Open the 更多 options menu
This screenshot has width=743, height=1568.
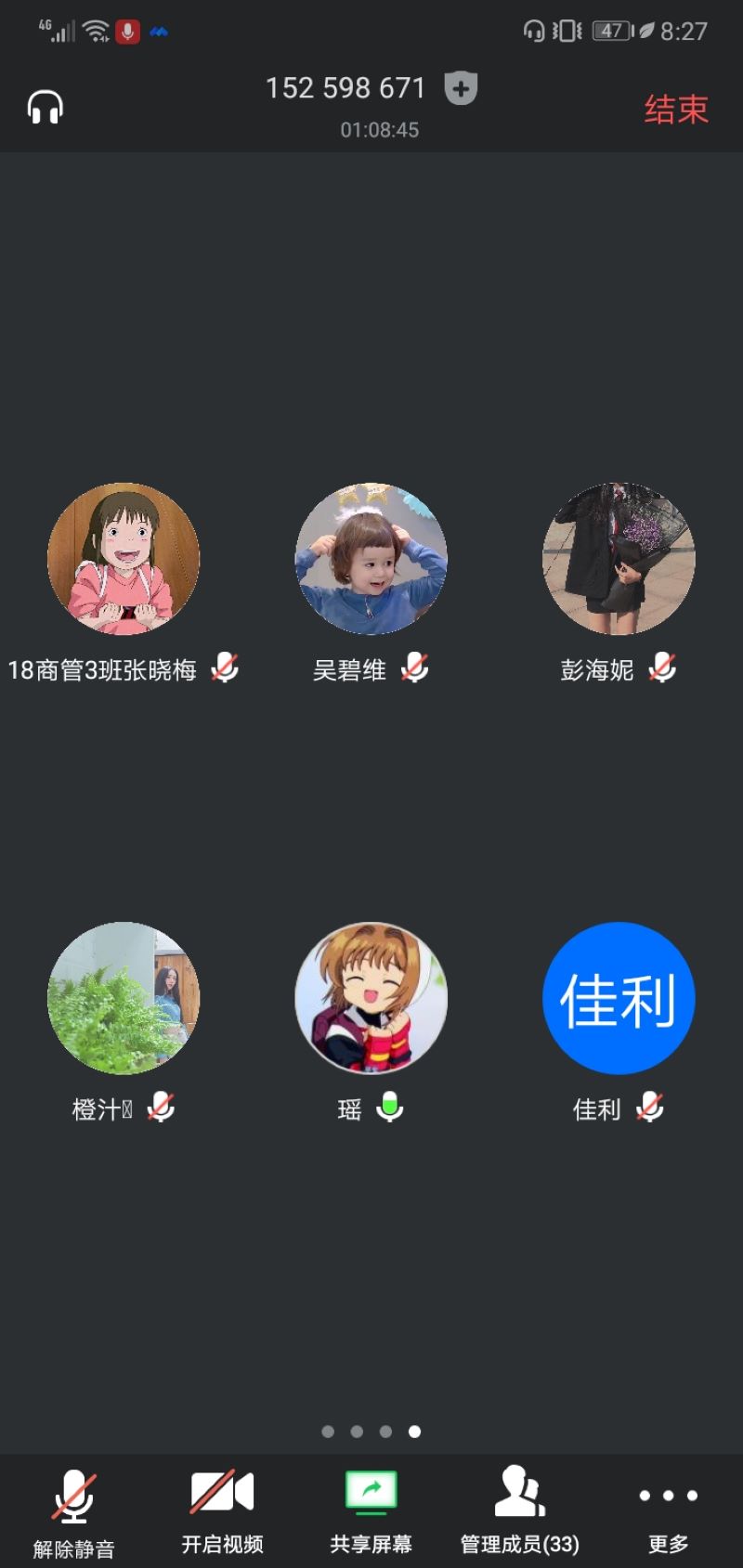[668, 1511]
